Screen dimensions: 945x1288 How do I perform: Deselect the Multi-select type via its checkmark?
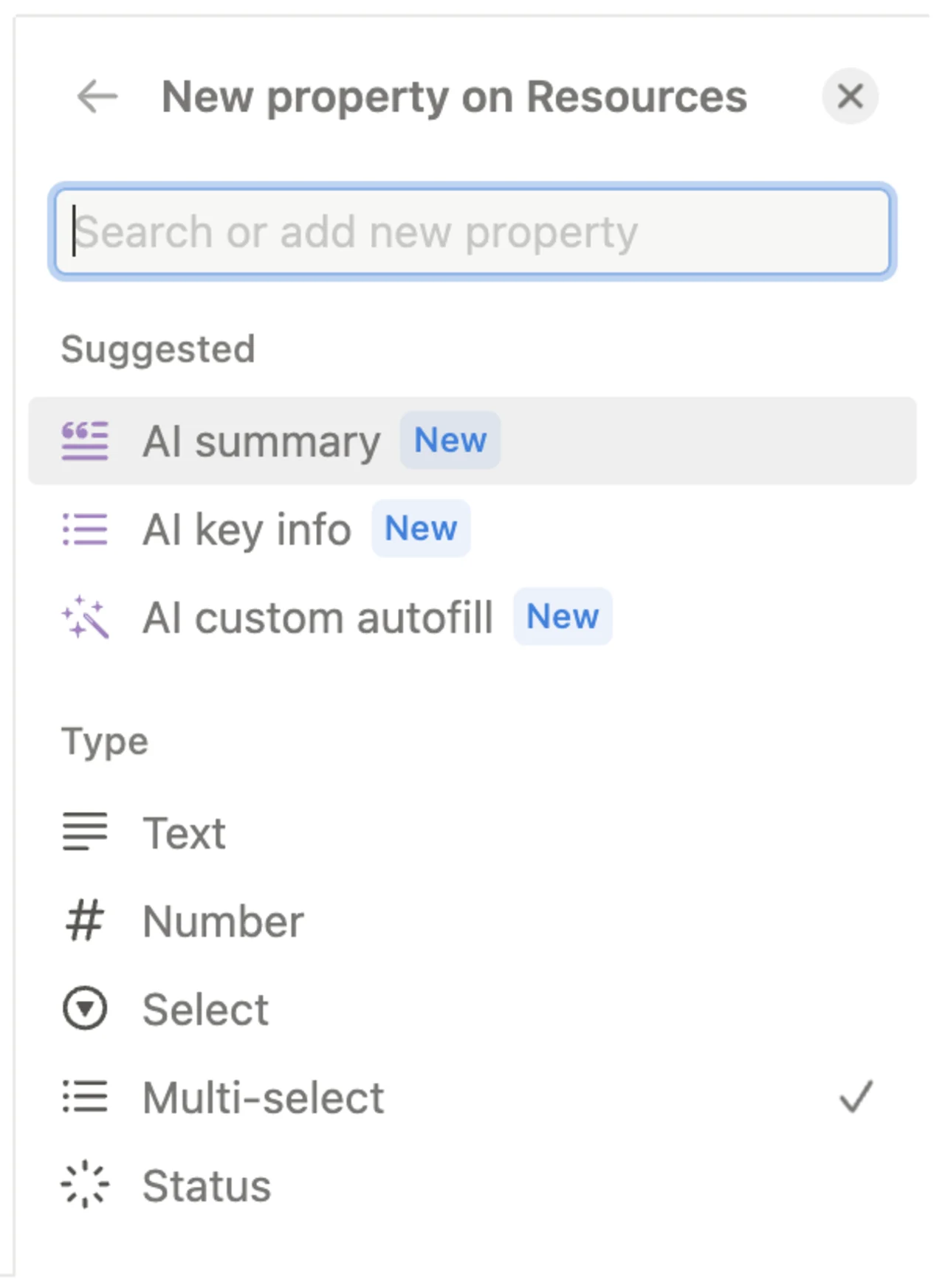coord(855,1098)
